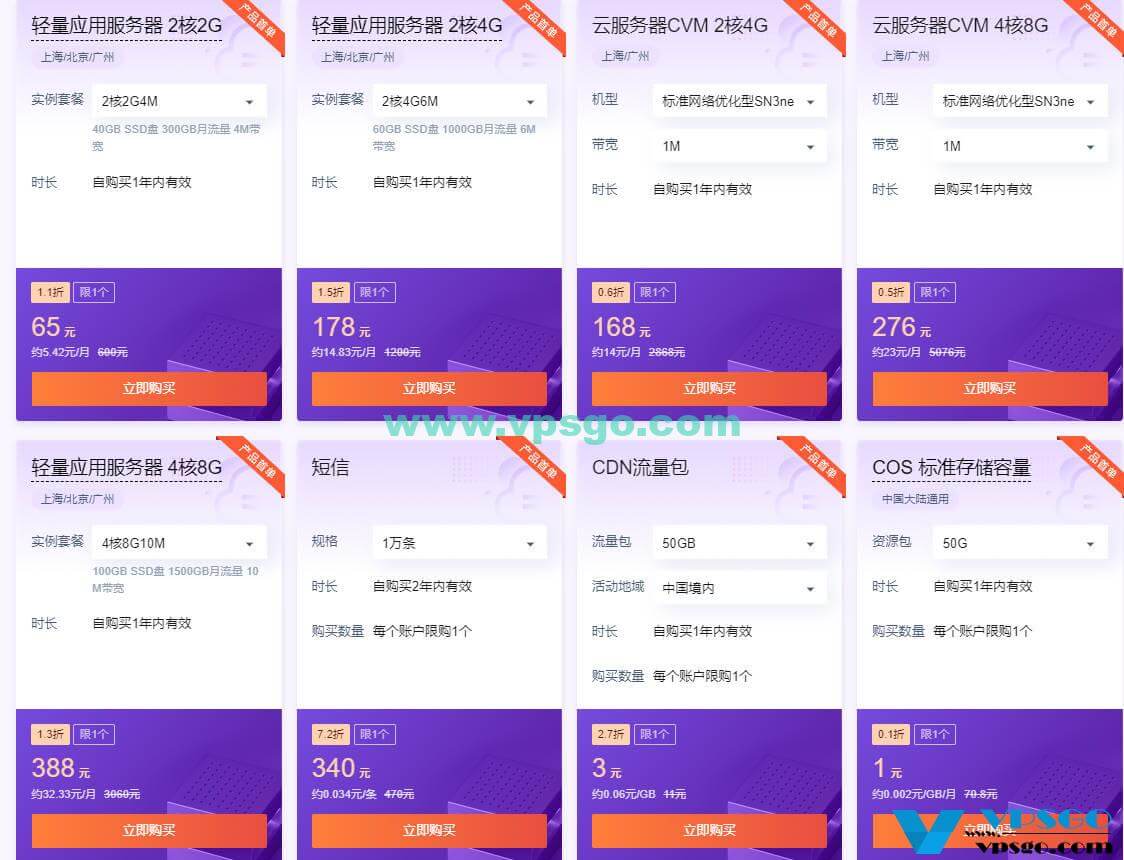
Task: Open 机型 dropdown on CVM 4核8G card
Action: pos(1019,101)
